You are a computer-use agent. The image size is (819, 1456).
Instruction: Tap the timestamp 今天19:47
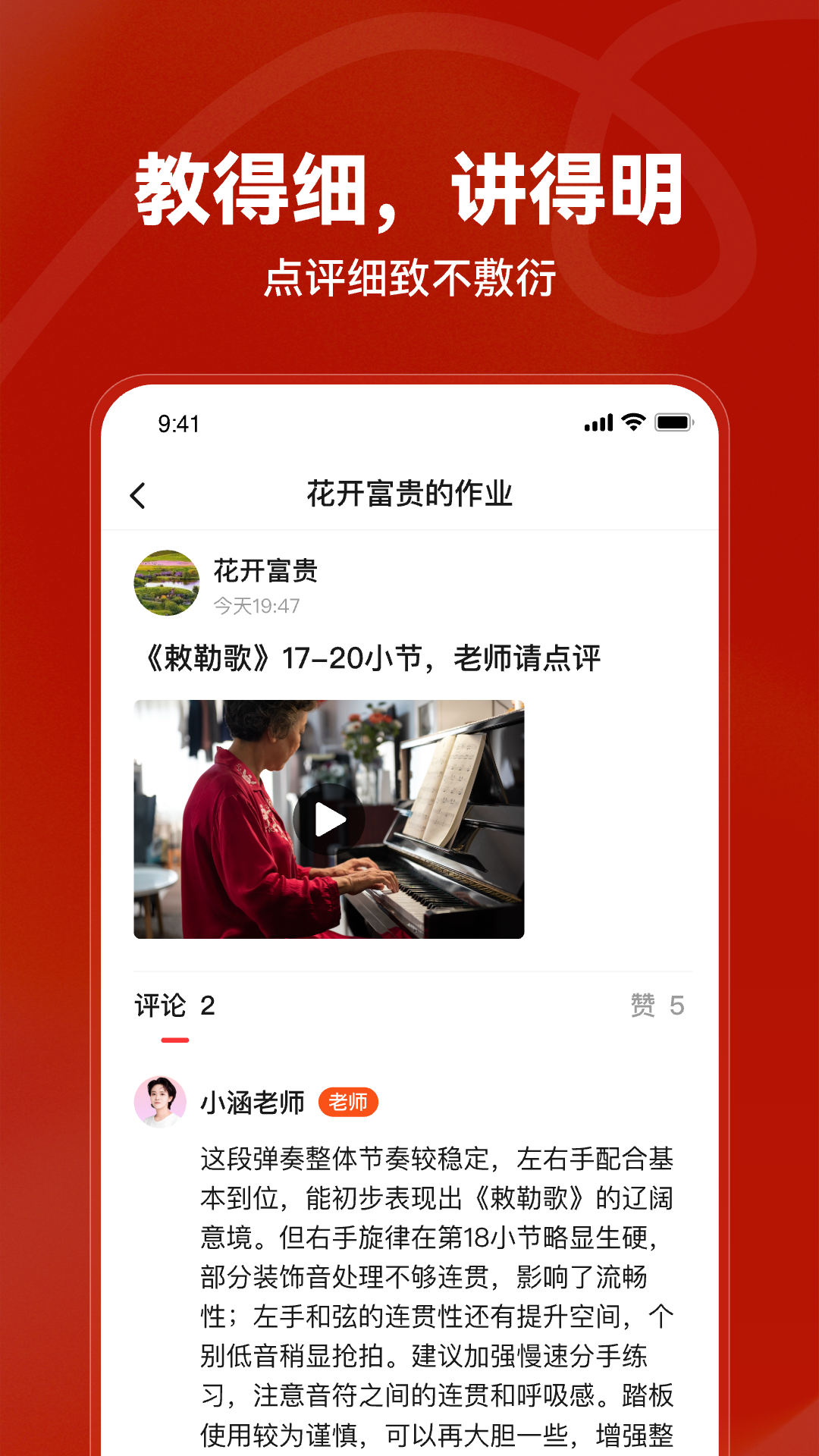[256, 605]
